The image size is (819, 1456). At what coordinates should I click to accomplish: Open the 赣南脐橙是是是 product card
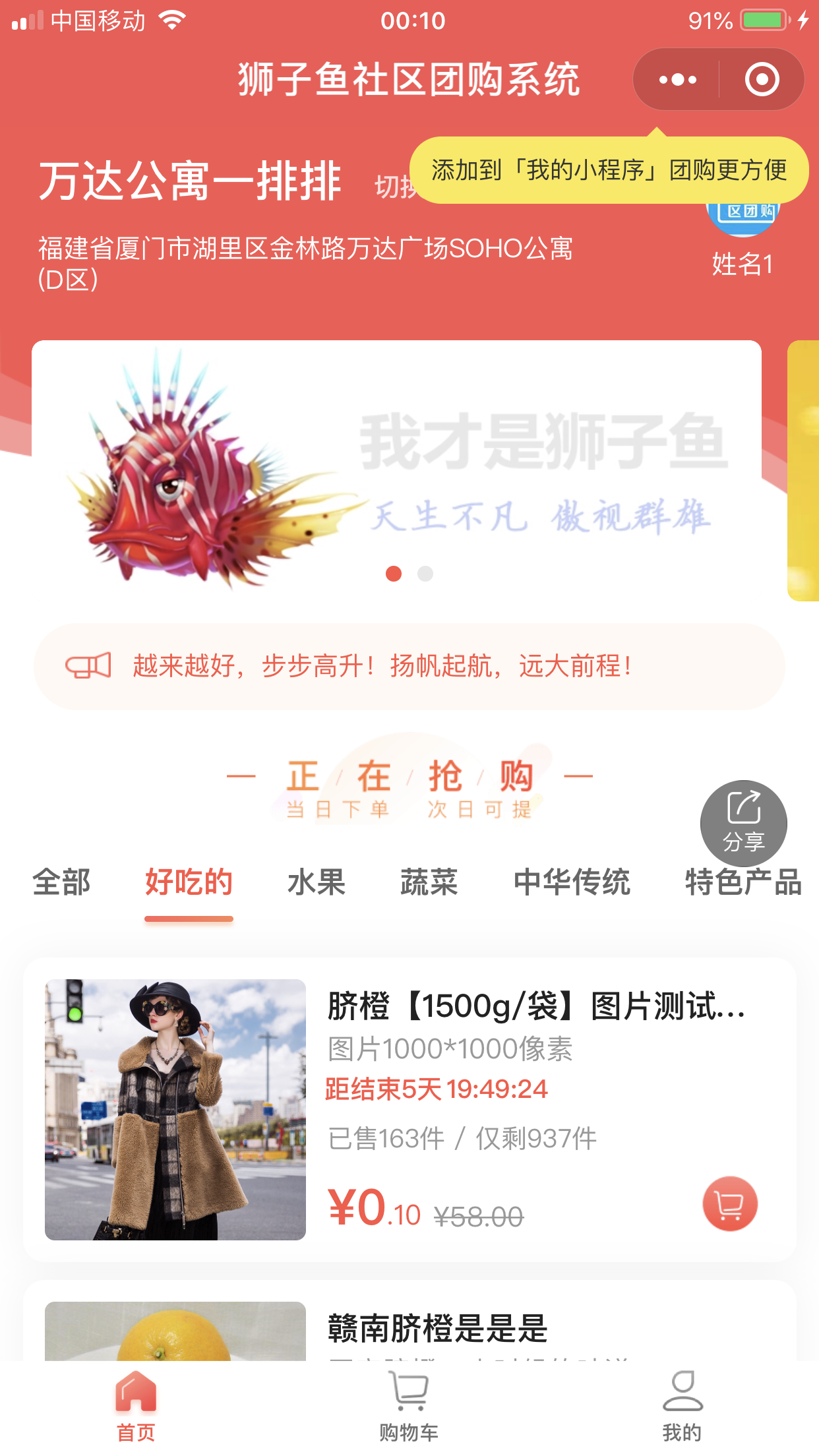point(438,1327)
